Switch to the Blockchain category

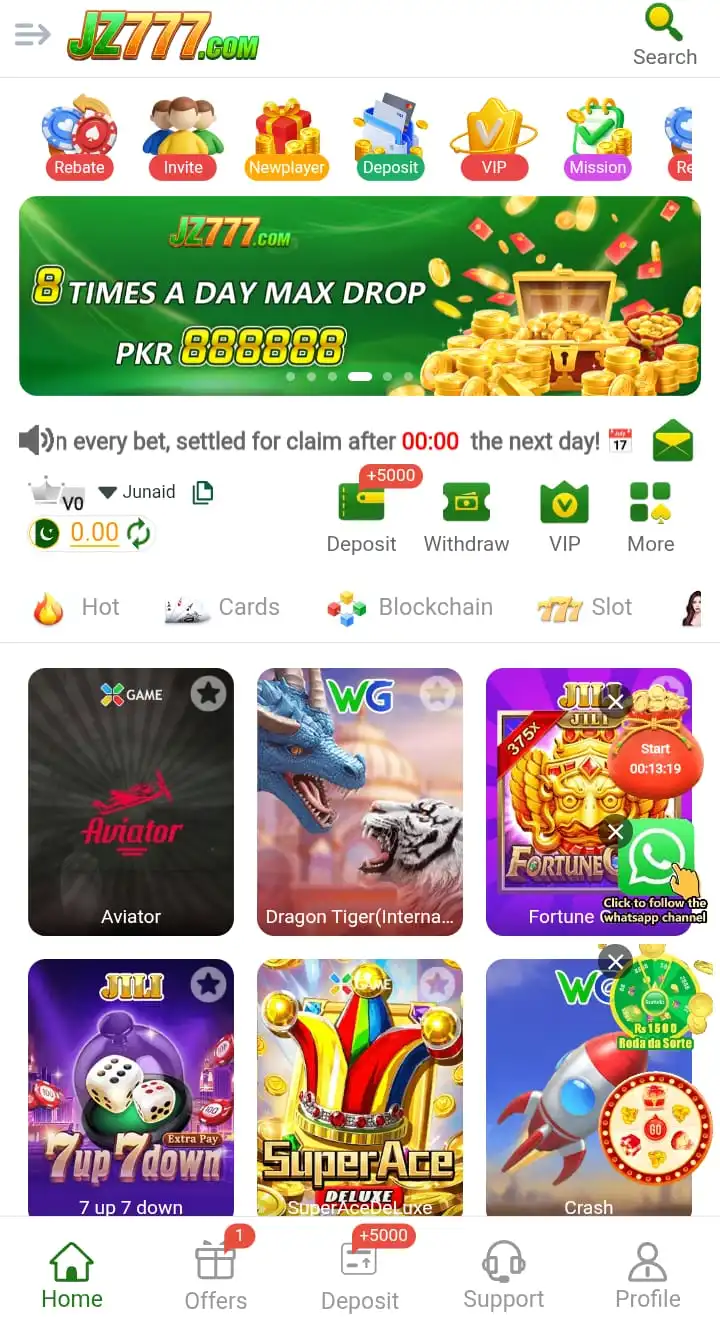410,607
